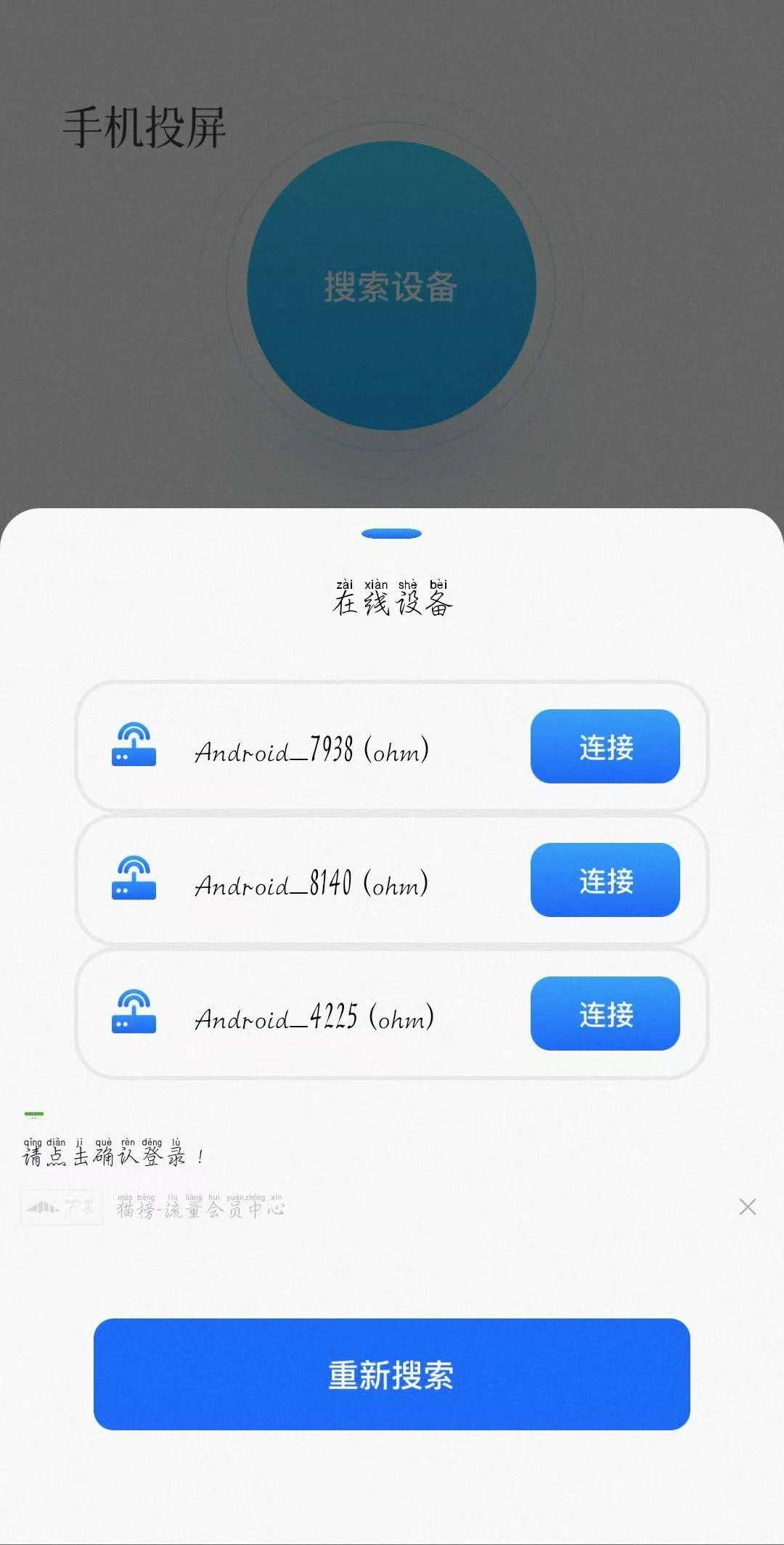The width and height of the screenshot is (784, 1545).
Task: Dismiss the 猫榜-流量会员中心 banner
Action: click(747, 1207)
